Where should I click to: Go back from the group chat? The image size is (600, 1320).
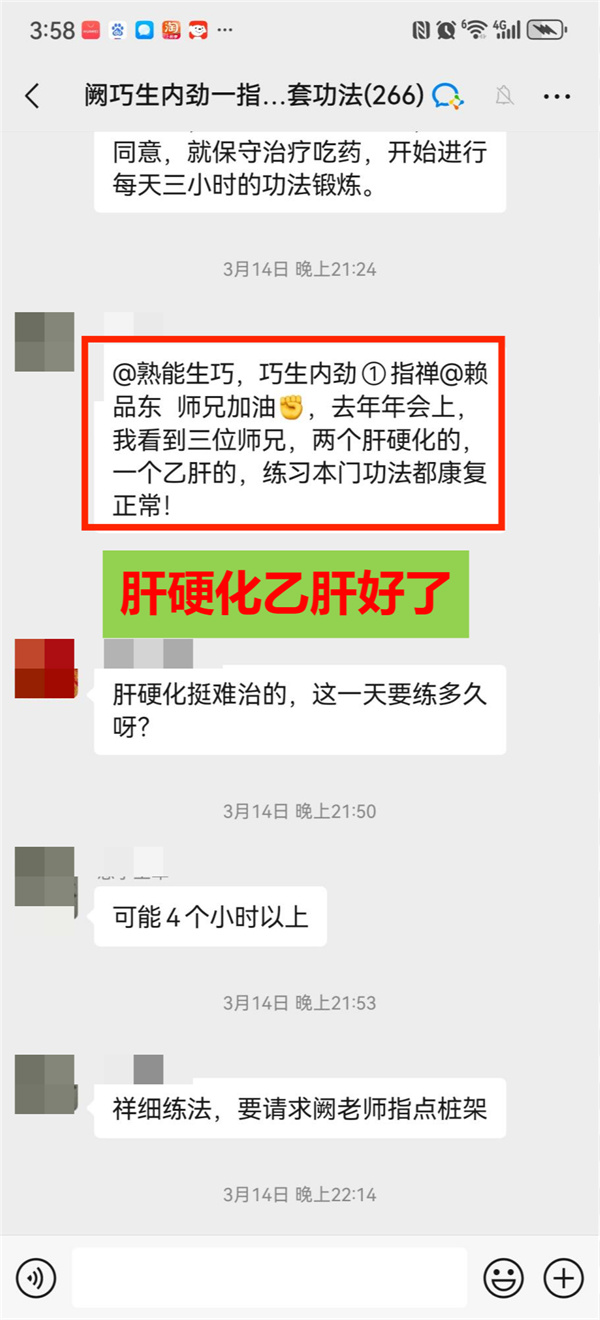pyautogui.click(x=33, y=96)
